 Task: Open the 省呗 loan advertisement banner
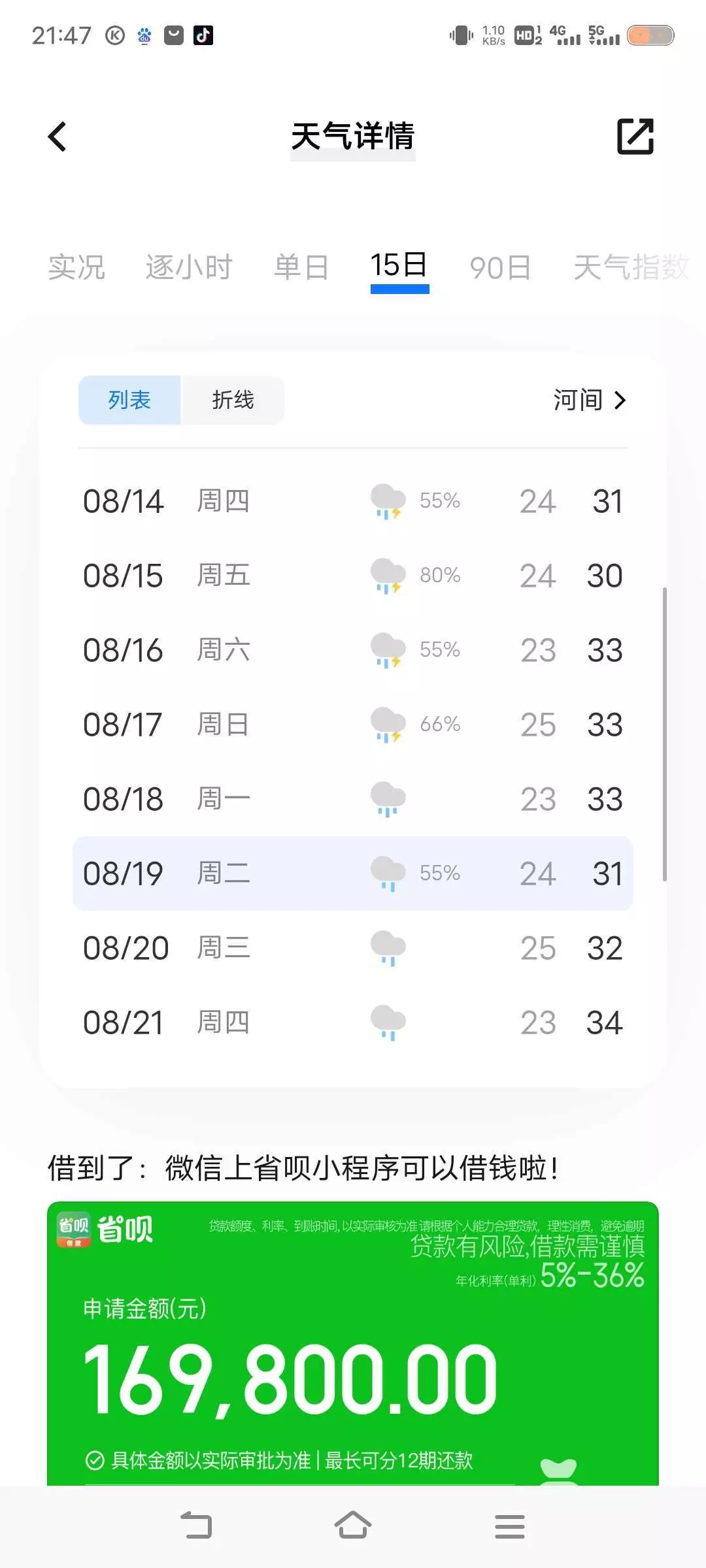pos(353,1343)
